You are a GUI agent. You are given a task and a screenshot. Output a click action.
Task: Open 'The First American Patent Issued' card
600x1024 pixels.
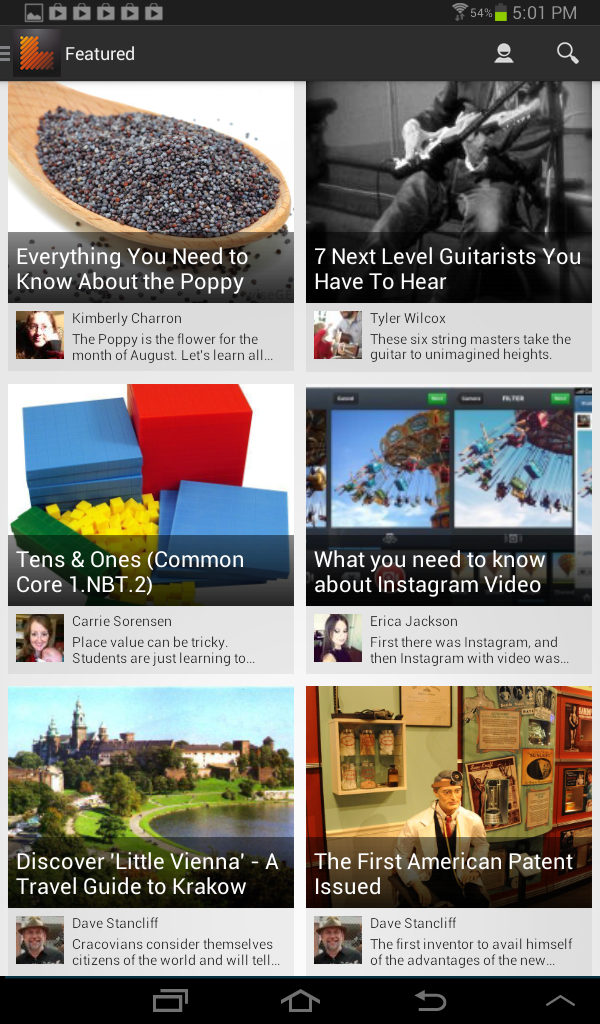click(449, 800)
